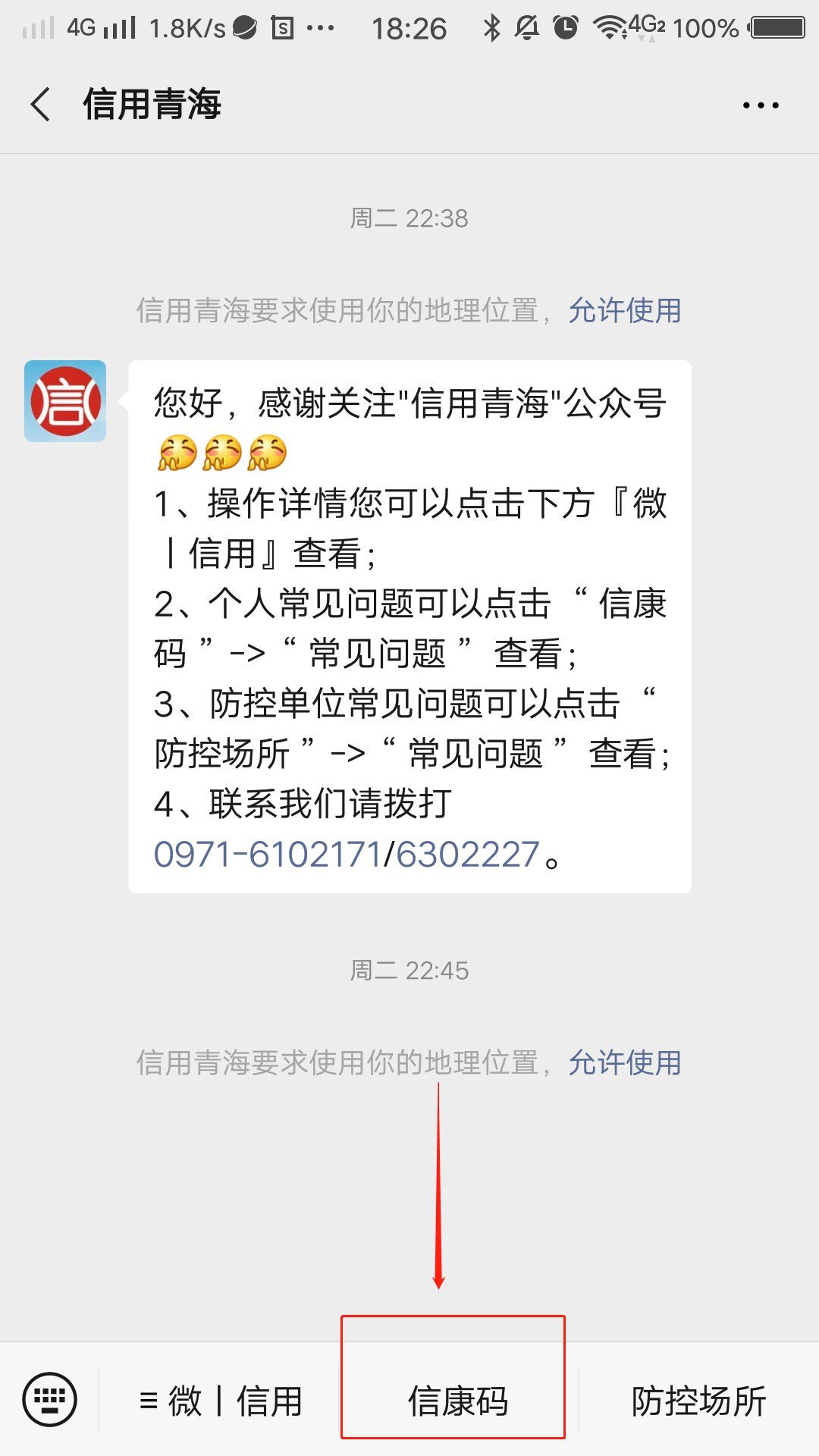Image resolution: width=819 pixels, height=1456 pixels.
Task: Open the 信康码 menu
Action: (x=458, y=1401)
